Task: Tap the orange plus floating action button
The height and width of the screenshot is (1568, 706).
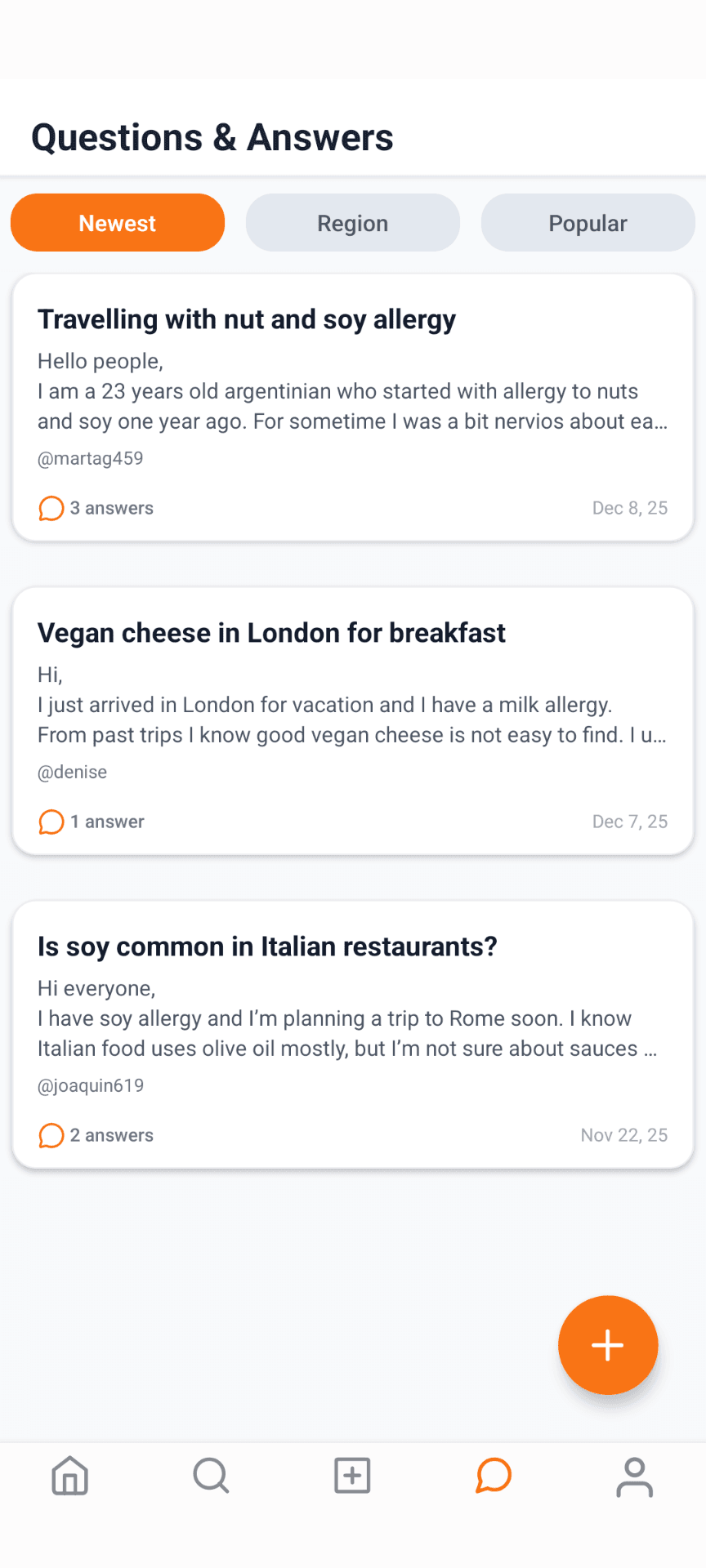Action: tap(608, 1346)
